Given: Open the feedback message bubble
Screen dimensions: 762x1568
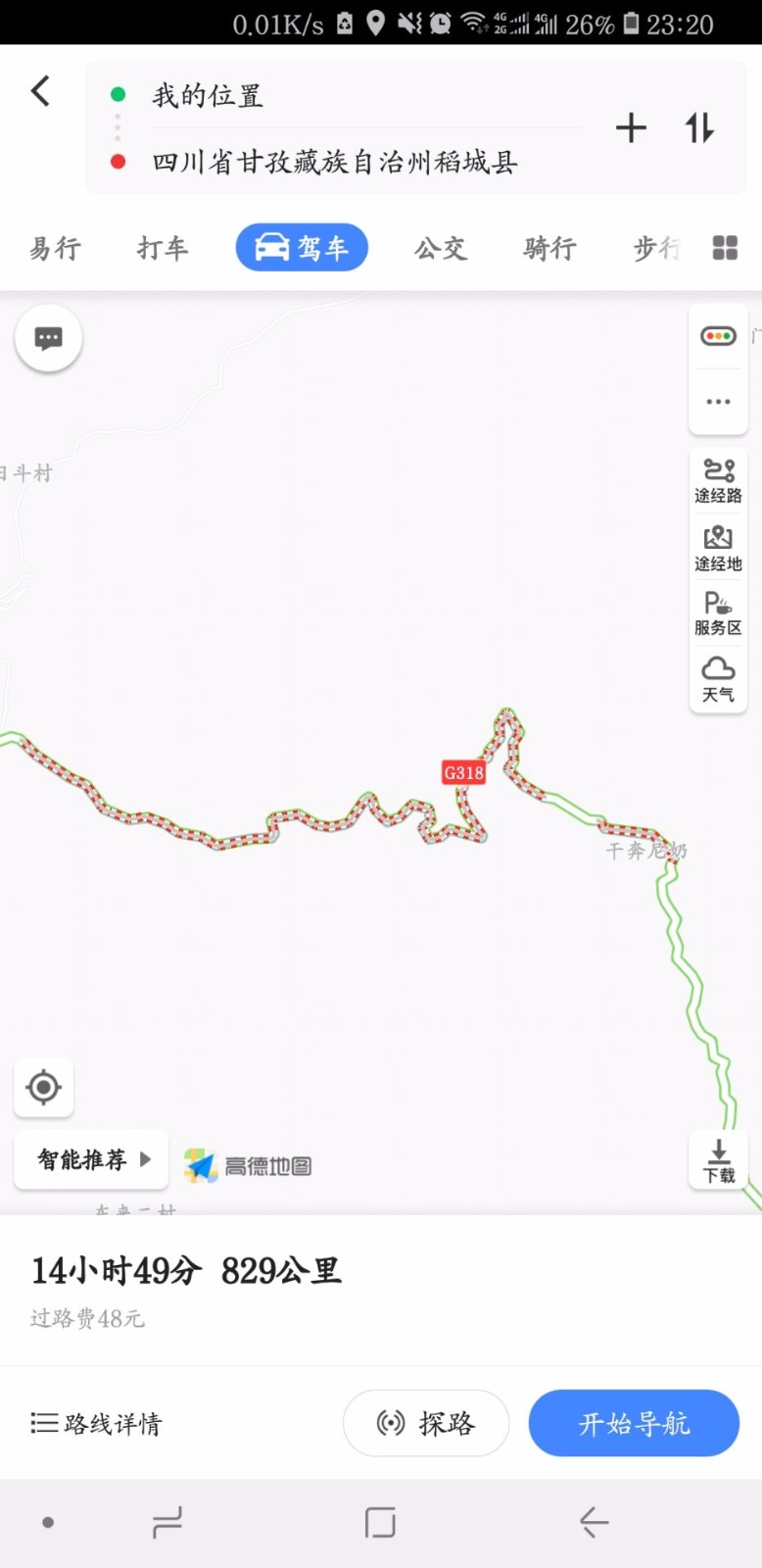Looking at the screenshot, I should 48,338.
